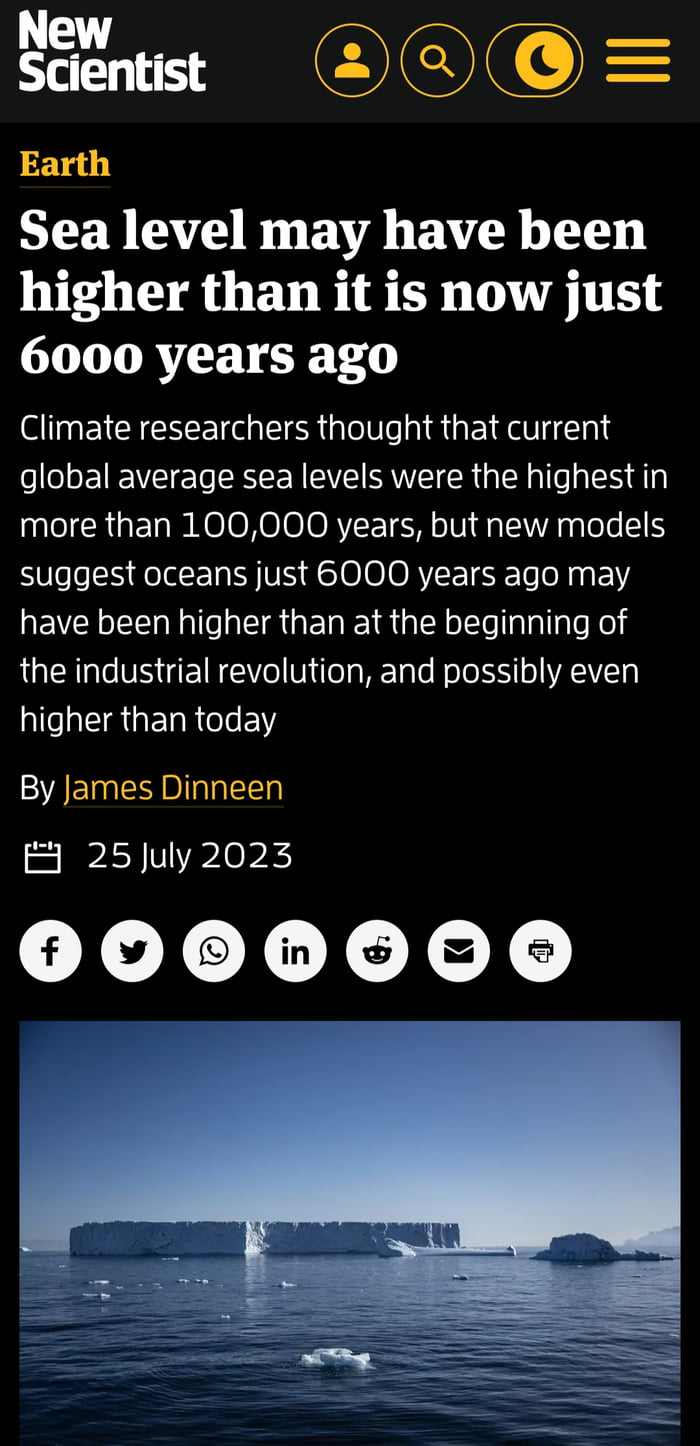Share article on Facebook

(50, 951)
